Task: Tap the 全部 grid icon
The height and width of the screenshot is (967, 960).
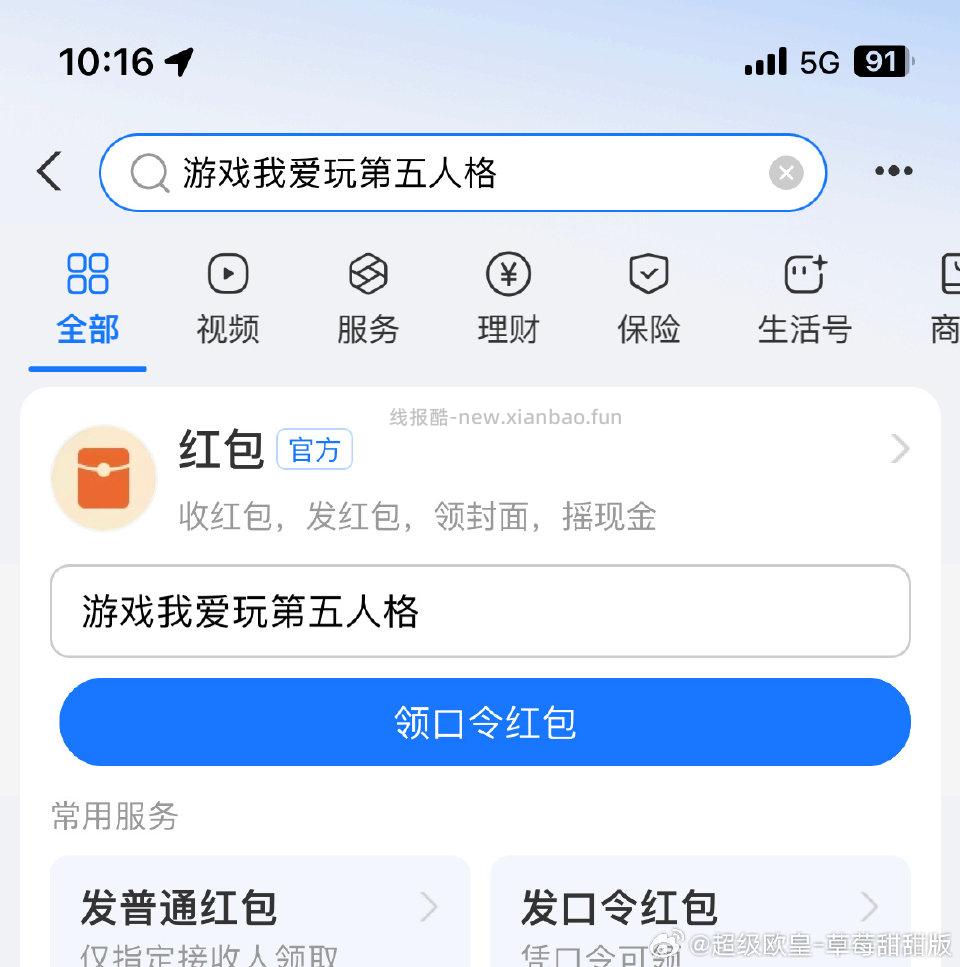Action: 87,272
